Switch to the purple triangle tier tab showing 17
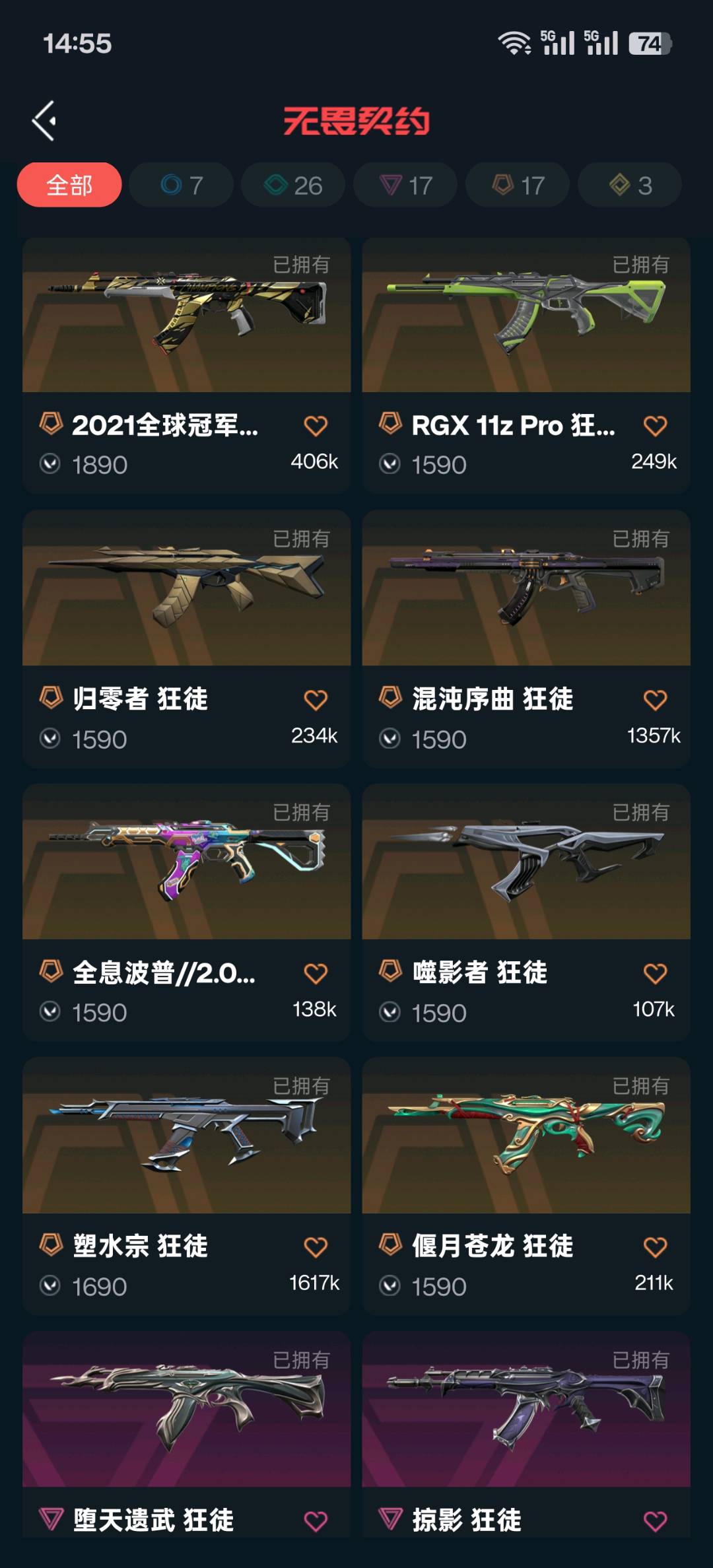This screenshot has height=1568, width=713. (x=405, y=185)
